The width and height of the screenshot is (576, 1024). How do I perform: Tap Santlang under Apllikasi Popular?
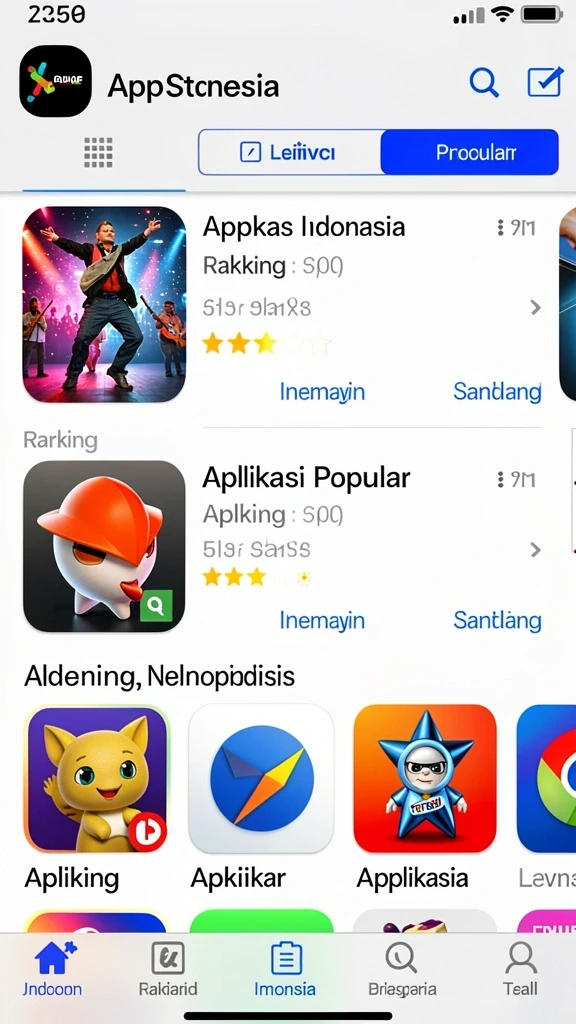point(497,620)
